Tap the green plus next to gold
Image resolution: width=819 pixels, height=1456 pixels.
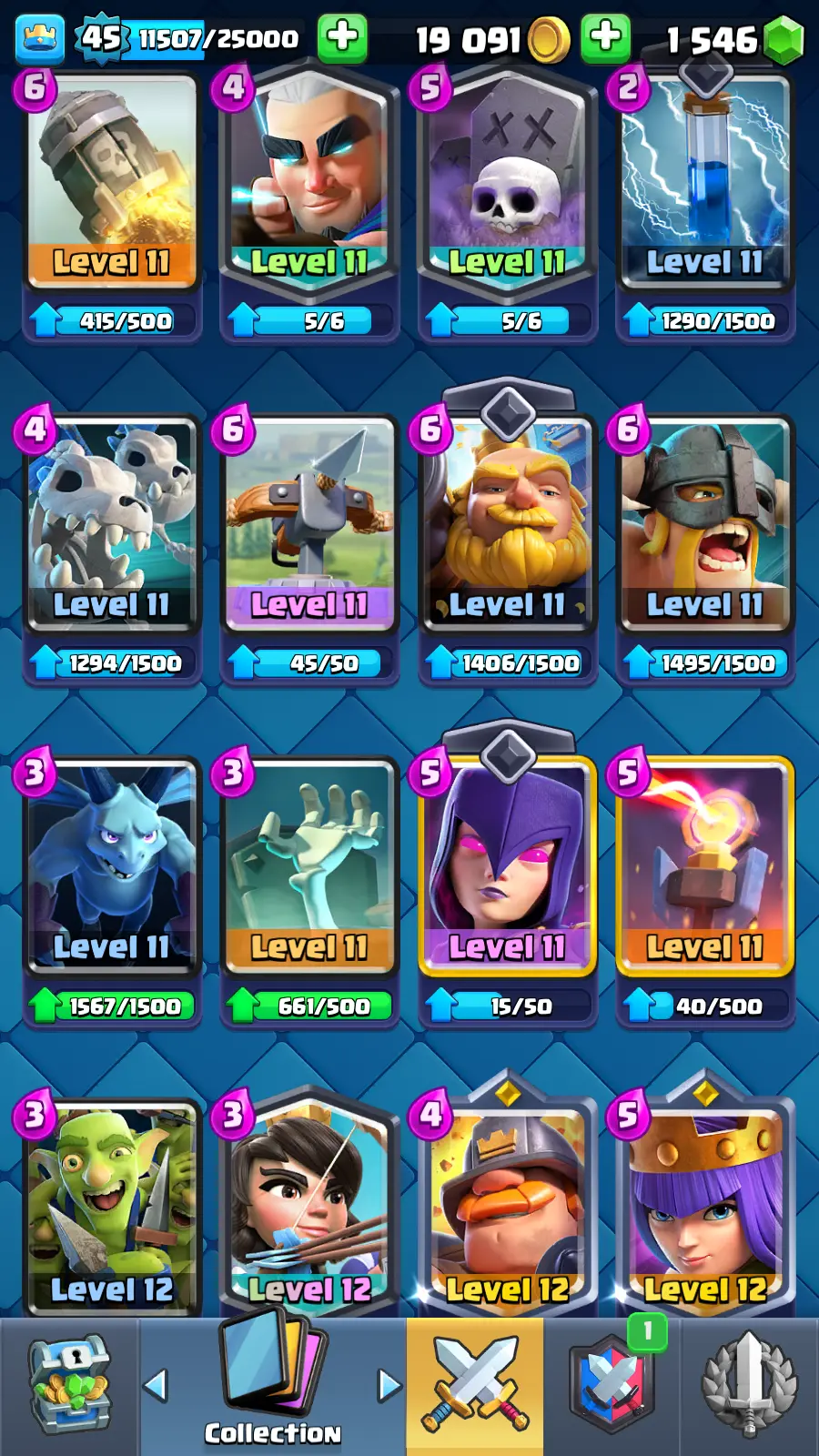tap(605, 38)
